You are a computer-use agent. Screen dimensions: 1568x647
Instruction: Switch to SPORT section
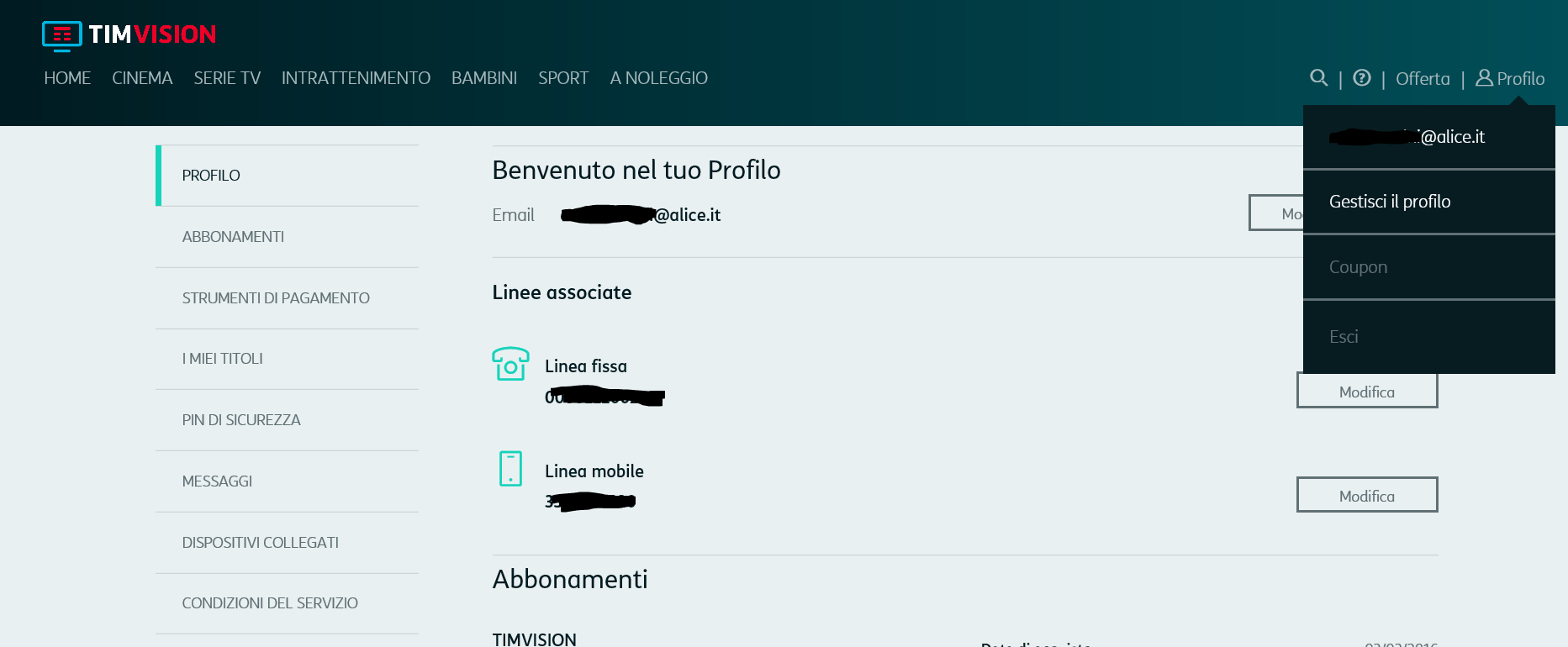point(563,78)
